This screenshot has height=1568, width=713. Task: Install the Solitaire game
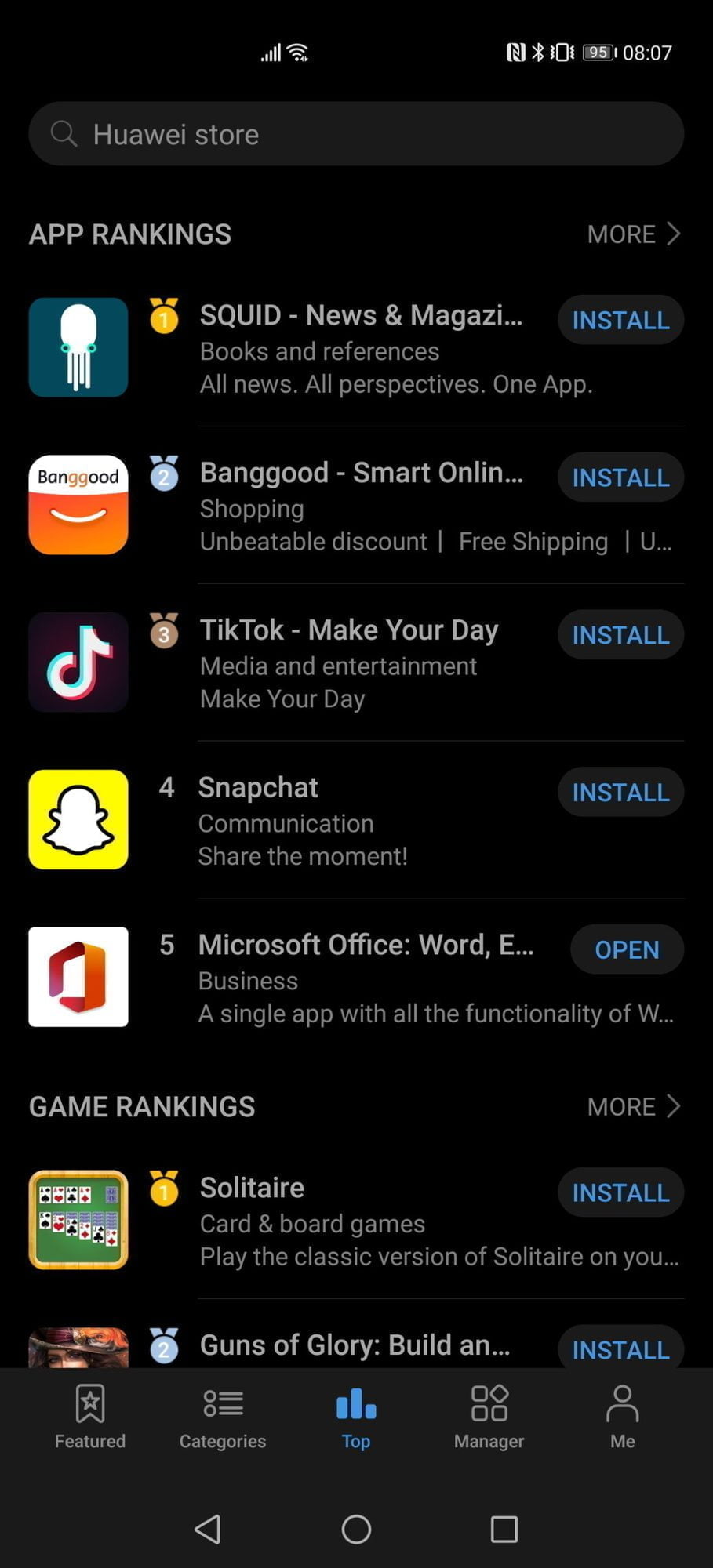coord(620,1192)
